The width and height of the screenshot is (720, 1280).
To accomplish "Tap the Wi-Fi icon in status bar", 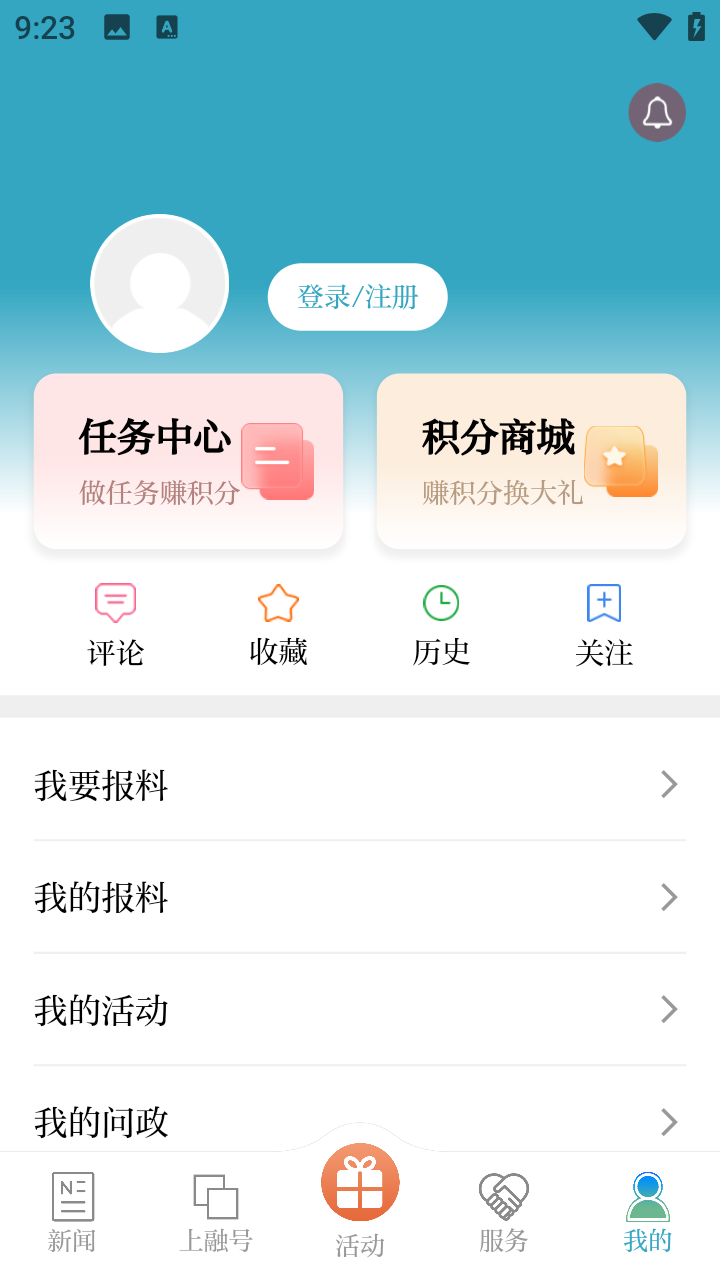I will tap(653, 28).
